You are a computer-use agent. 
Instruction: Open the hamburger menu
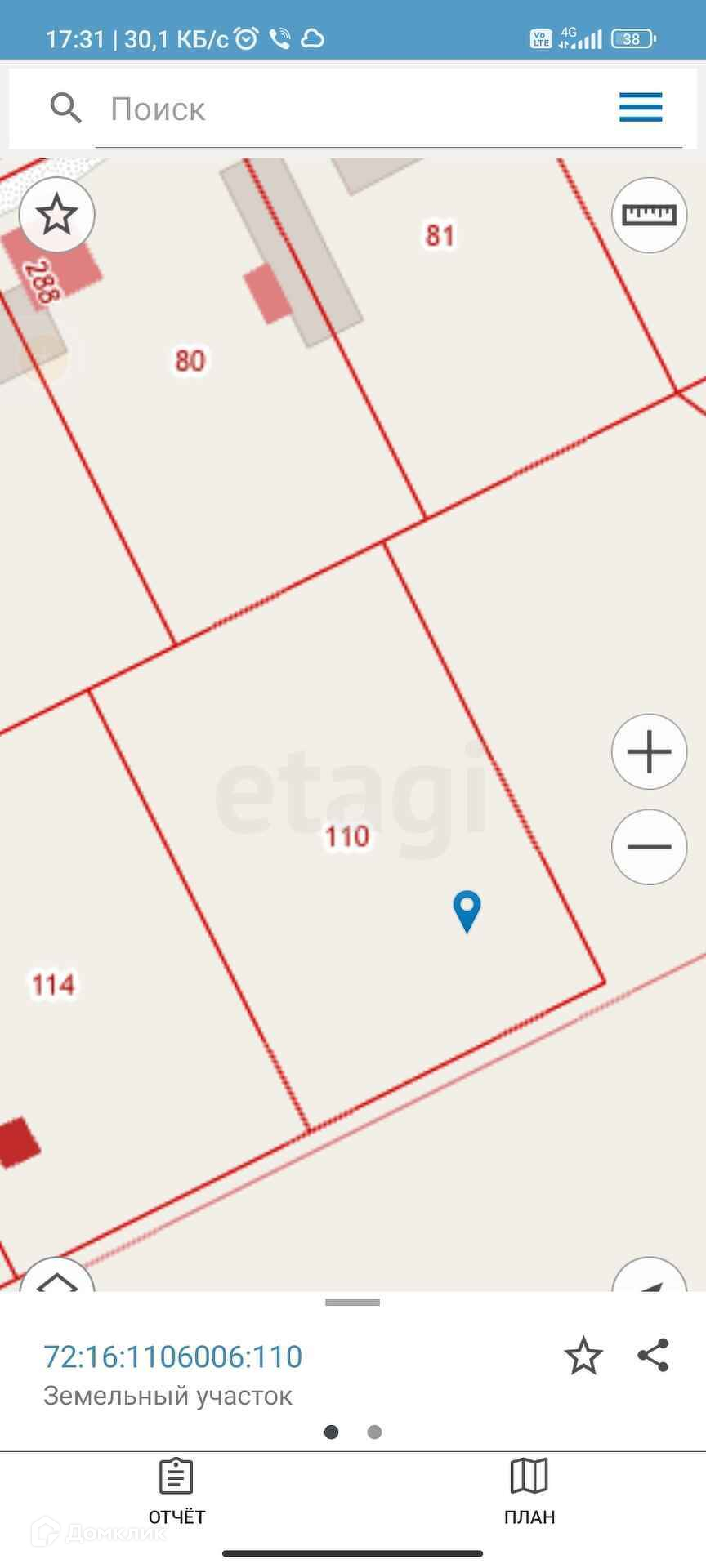(641, 108)
